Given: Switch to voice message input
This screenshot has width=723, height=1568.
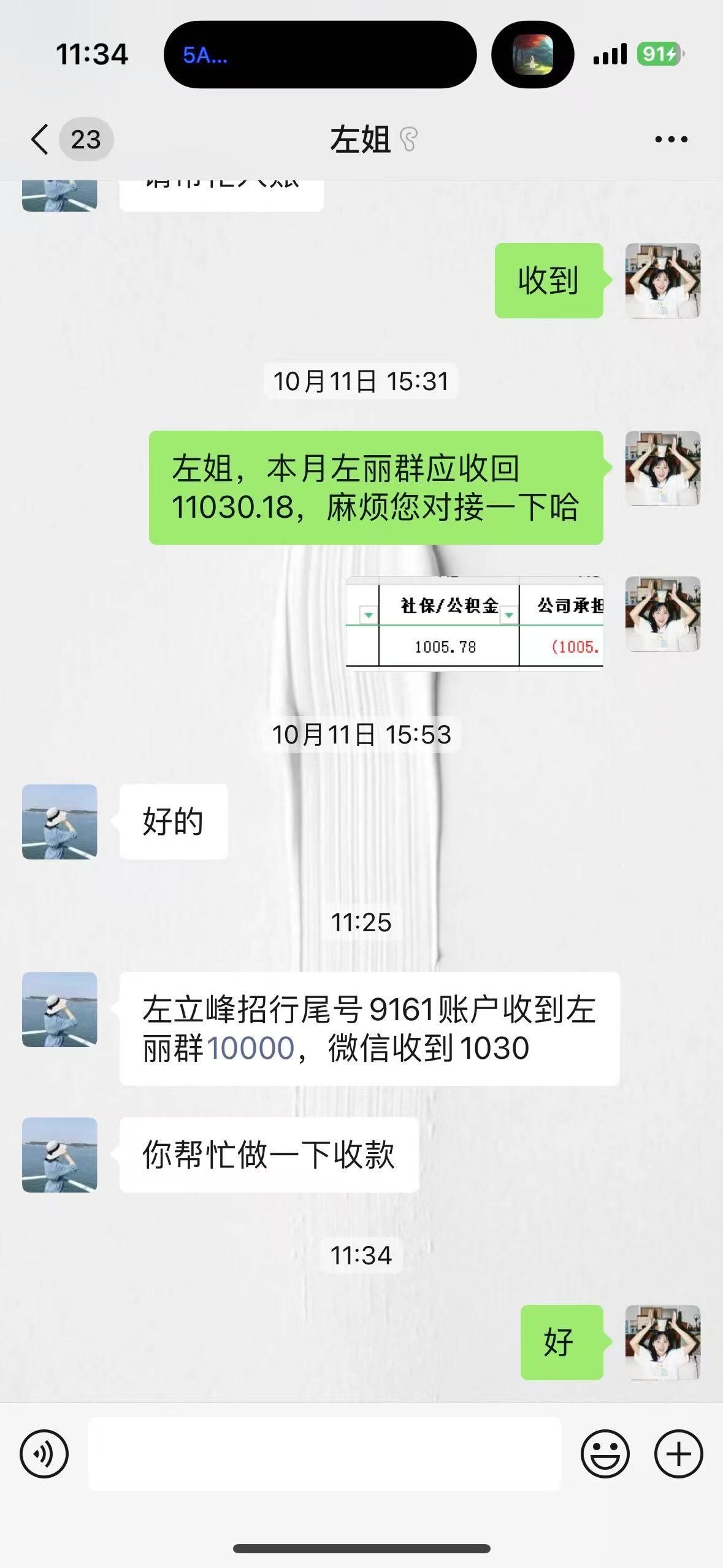Looking at the screenshot, I should 44,1453.
